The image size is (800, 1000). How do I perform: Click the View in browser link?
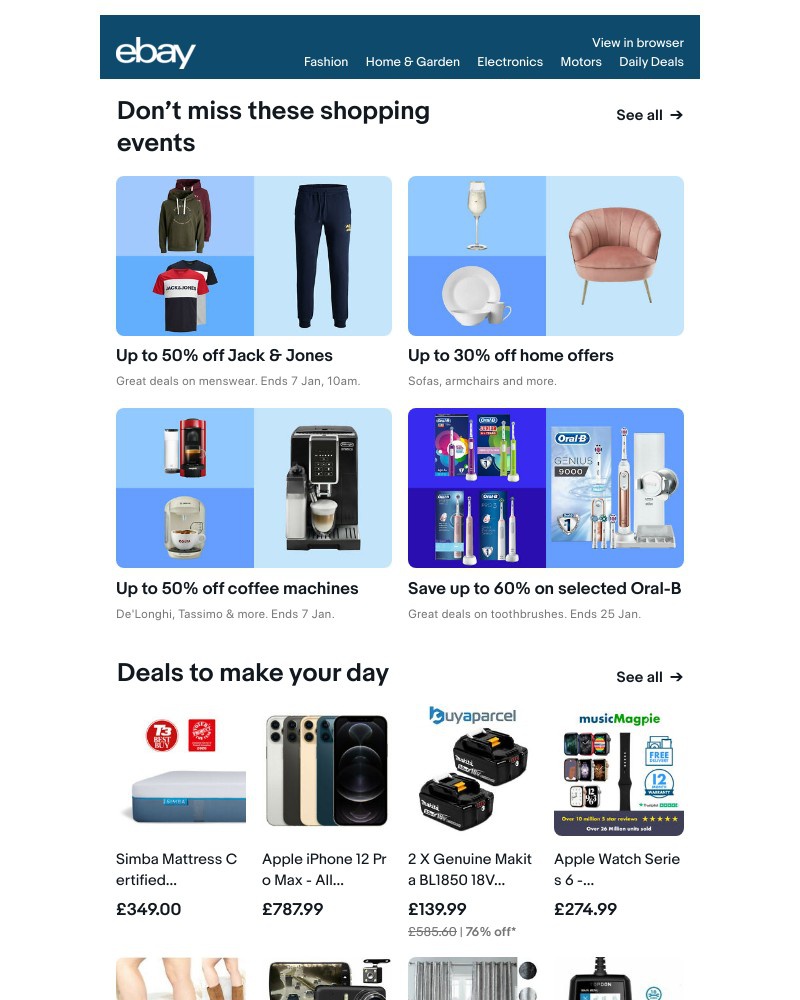(638, 43)
